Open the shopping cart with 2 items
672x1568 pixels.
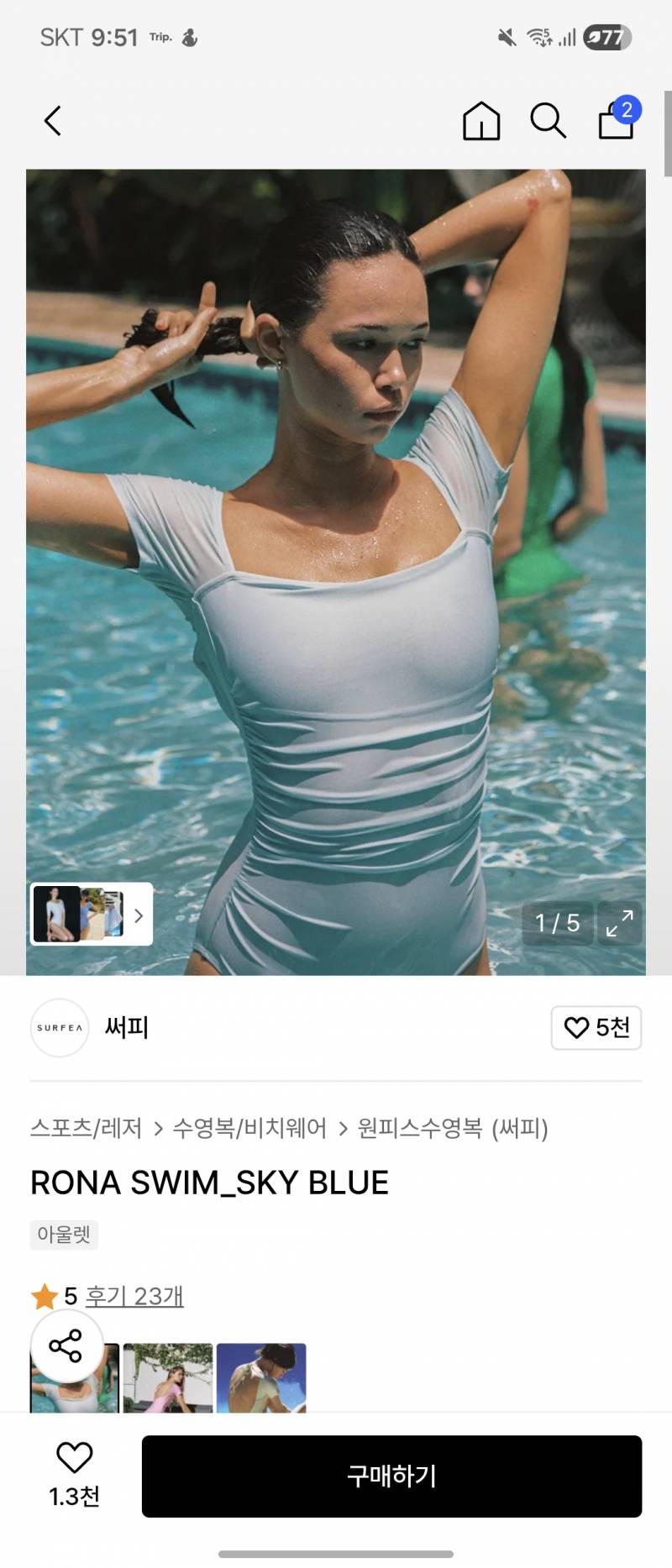pos(615,120)
